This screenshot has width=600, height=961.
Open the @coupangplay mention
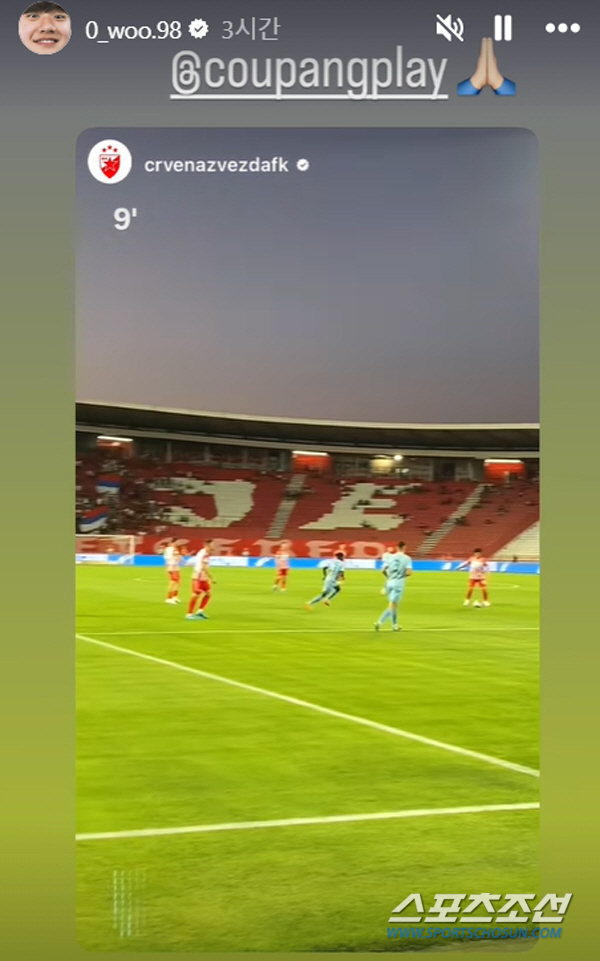click(x=308, y=73)
